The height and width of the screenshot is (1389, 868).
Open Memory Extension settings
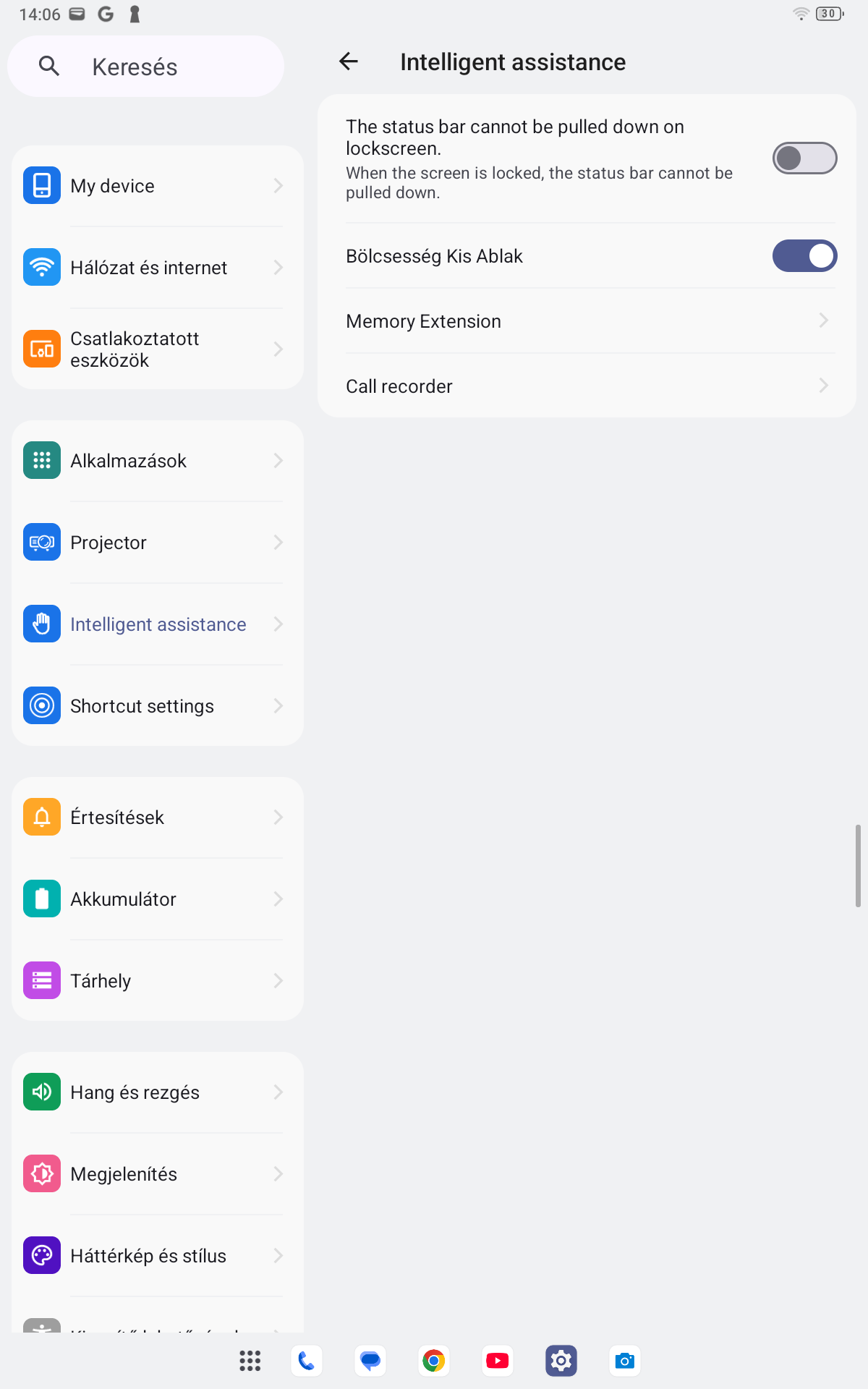(x=587, y=321)
